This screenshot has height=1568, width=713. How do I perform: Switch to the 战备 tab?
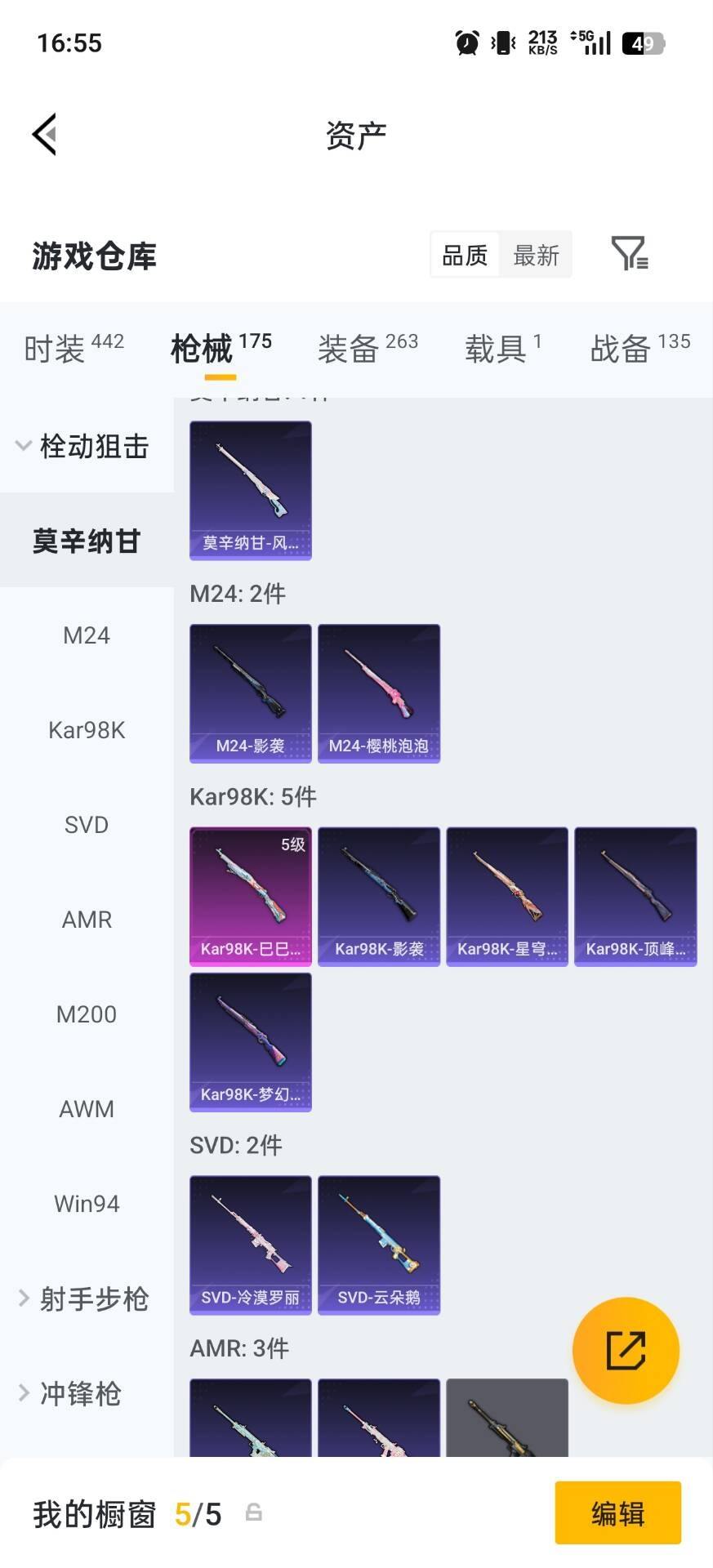pyautogui.click(x=639, y=349)
